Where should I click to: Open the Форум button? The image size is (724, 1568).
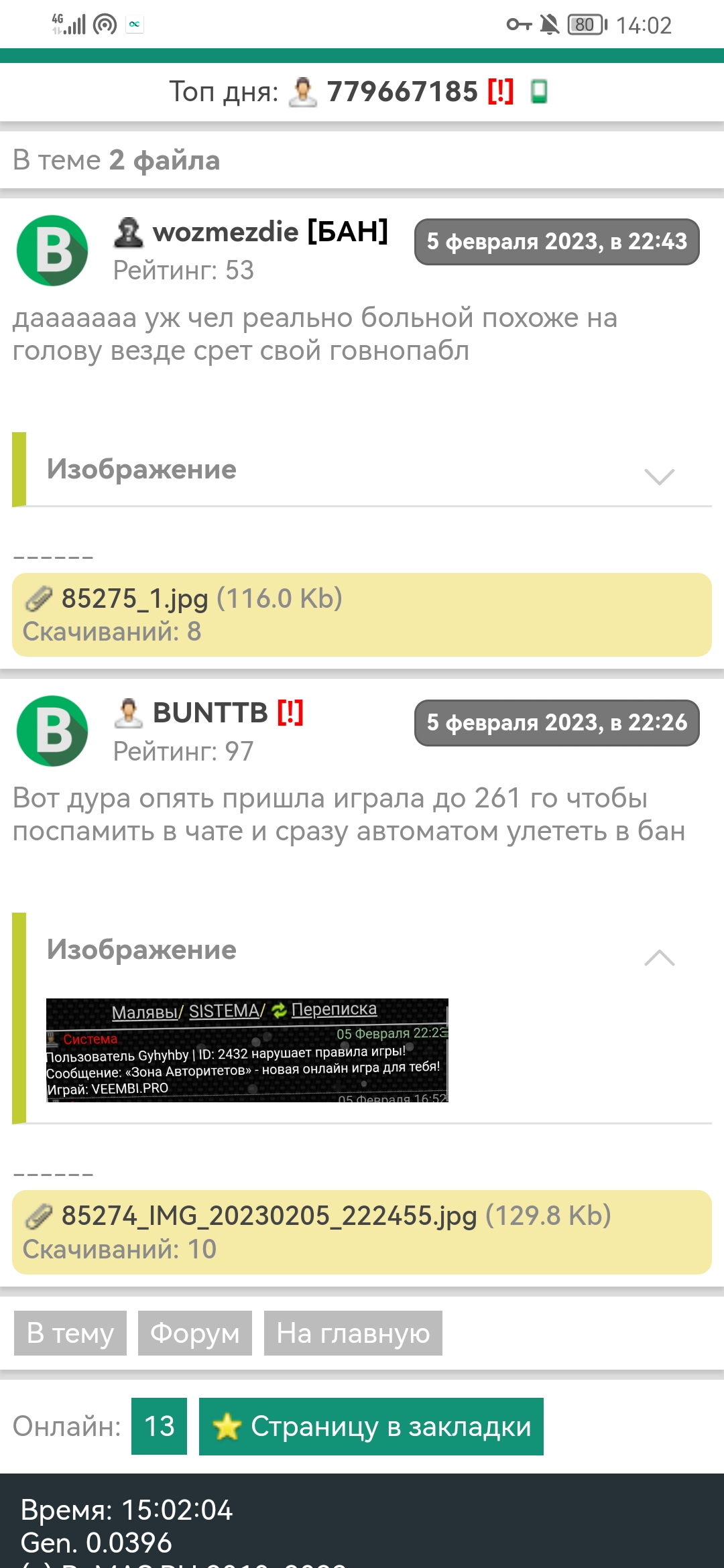[194, 1333]
